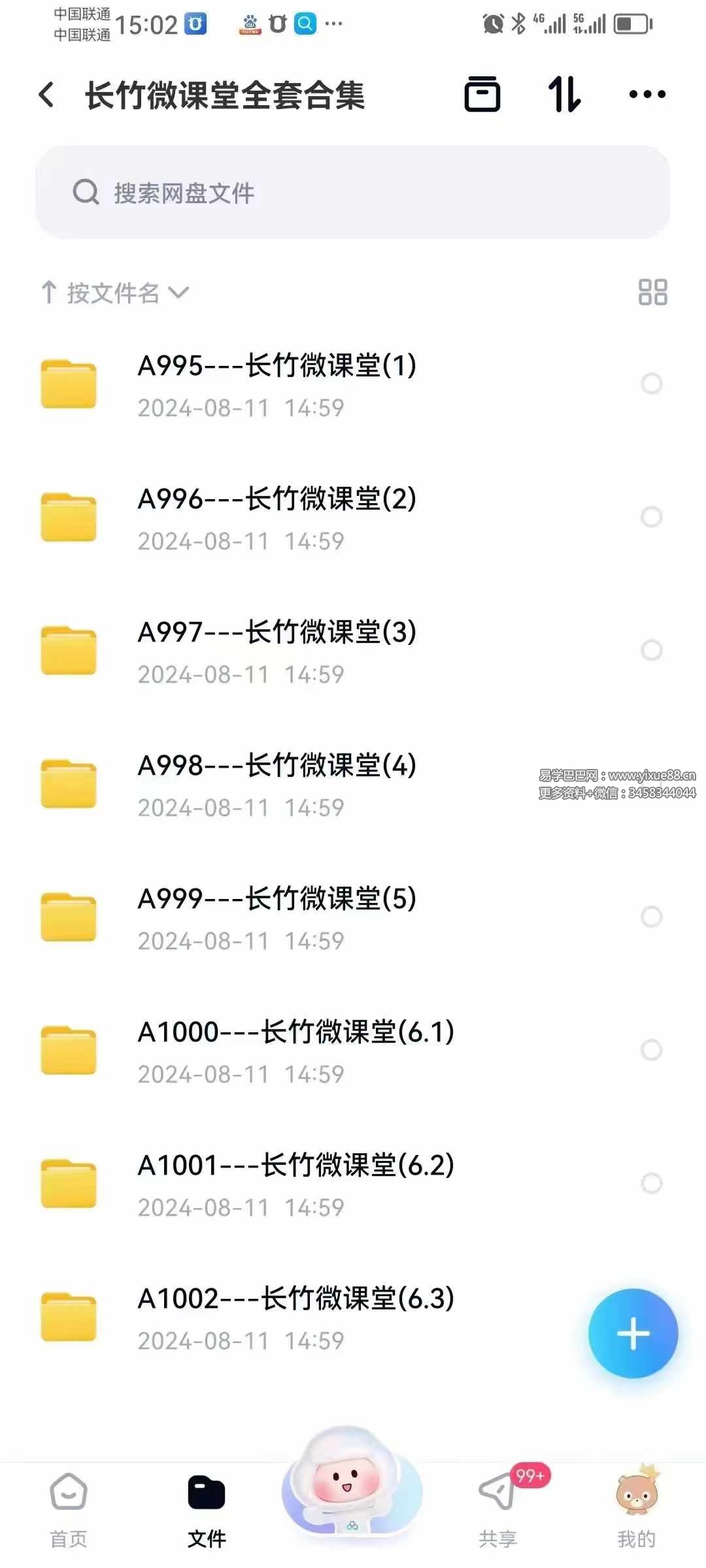Select the circle next to A996 folder

[x=652, y=516]
